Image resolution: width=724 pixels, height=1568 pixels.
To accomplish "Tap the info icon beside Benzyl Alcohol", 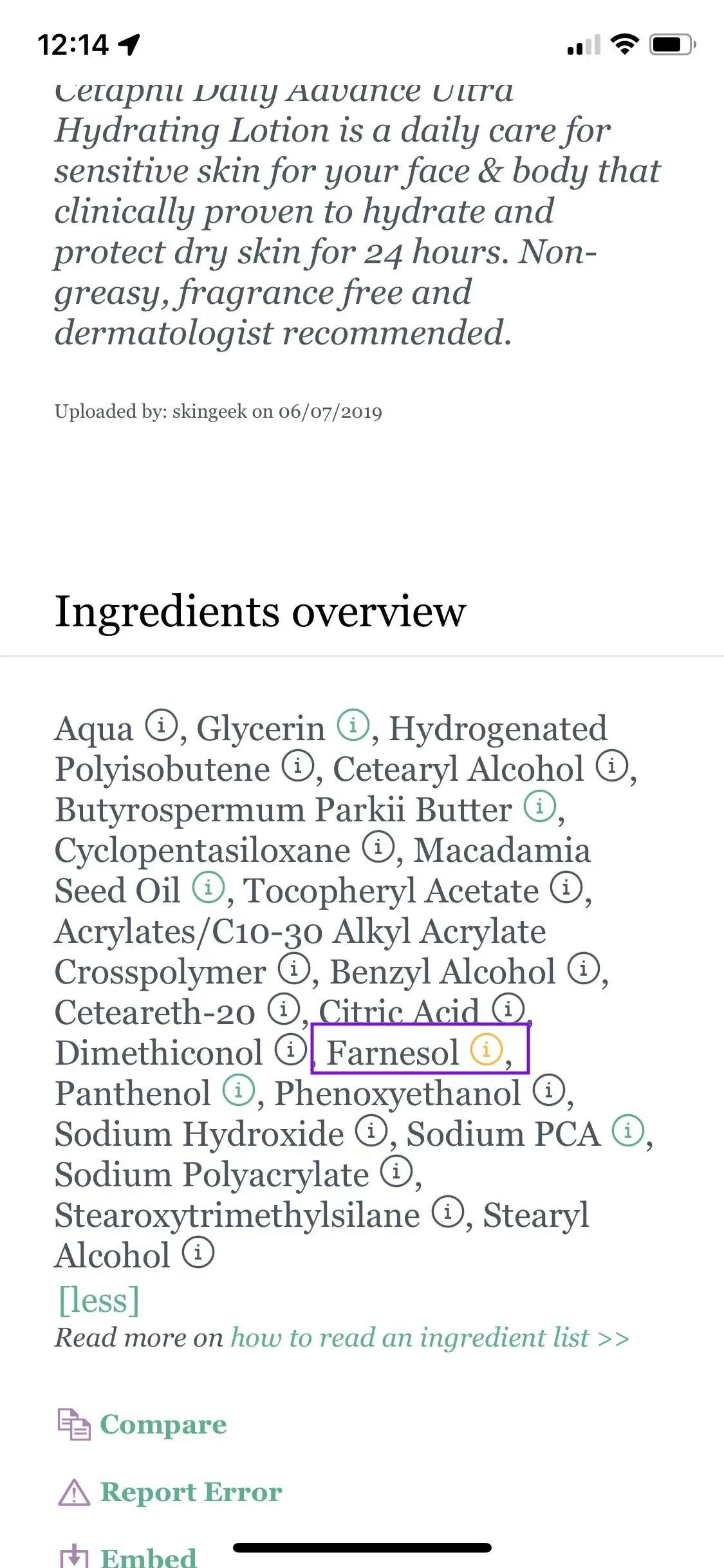I will 584,969.
